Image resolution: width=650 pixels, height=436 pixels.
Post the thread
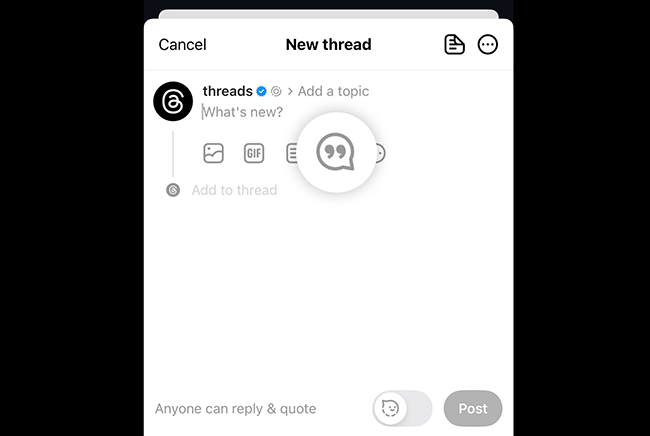[x=473, y=408]
